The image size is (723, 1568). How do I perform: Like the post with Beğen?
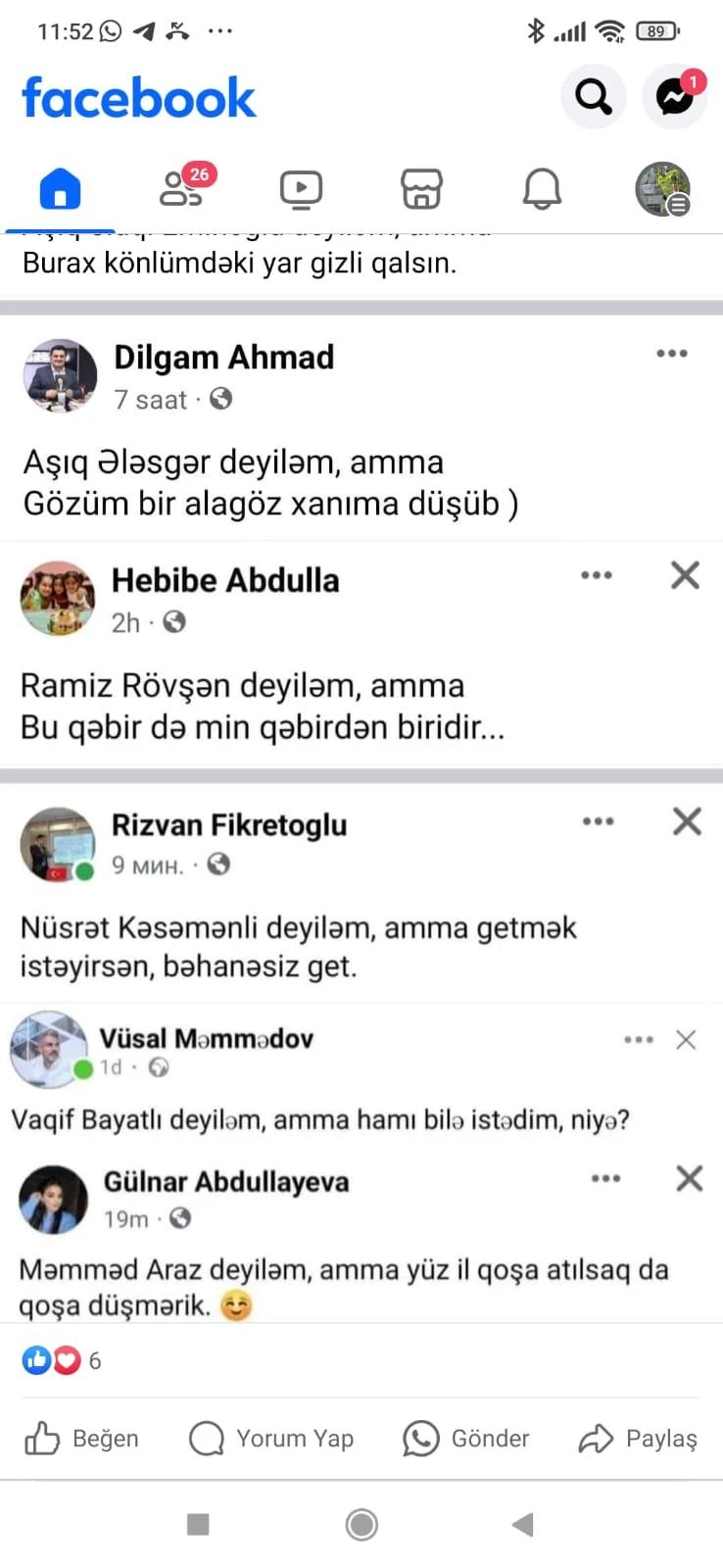pos(82,1438)
